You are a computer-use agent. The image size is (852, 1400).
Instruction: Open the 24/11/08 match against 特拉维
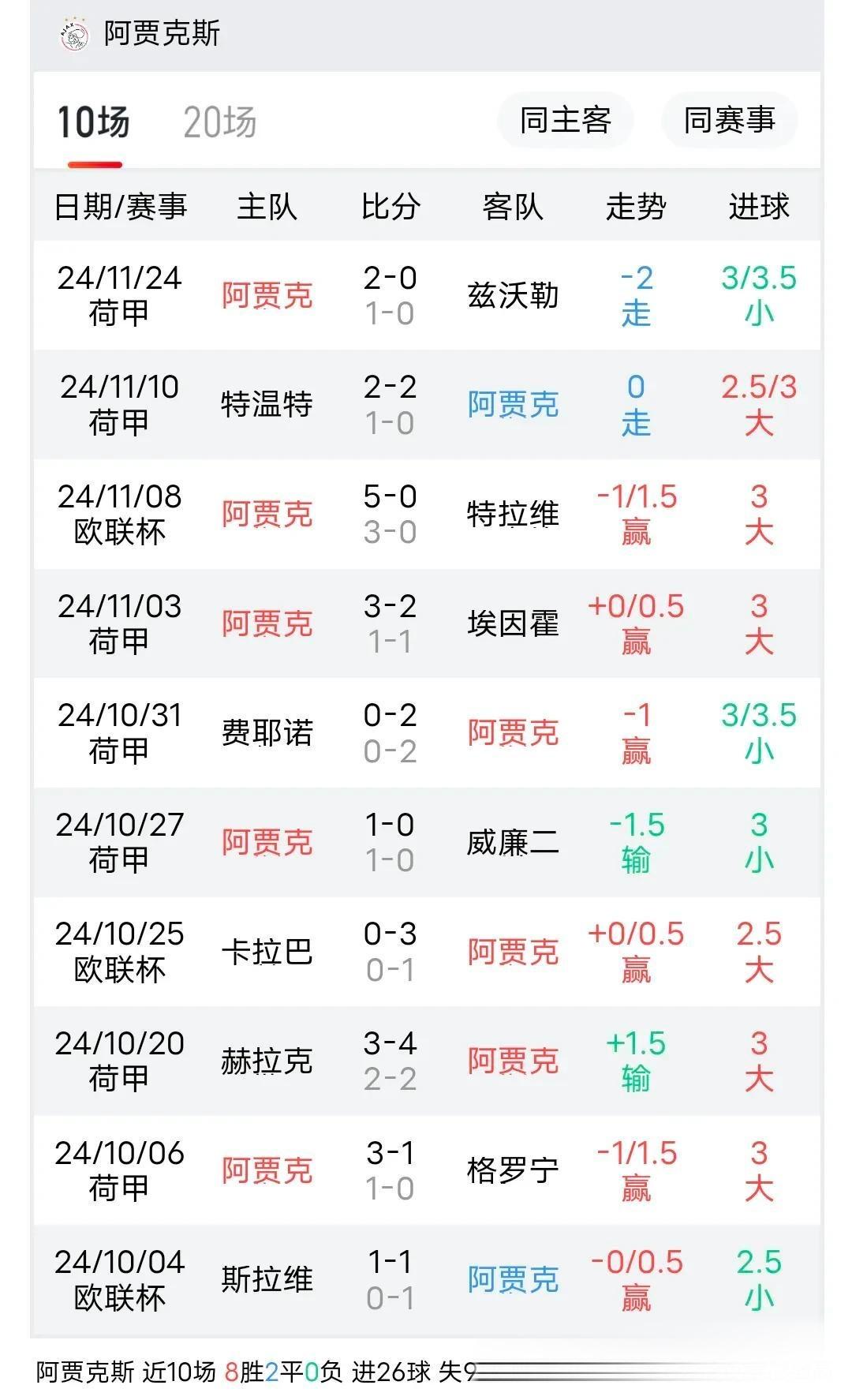426,515
